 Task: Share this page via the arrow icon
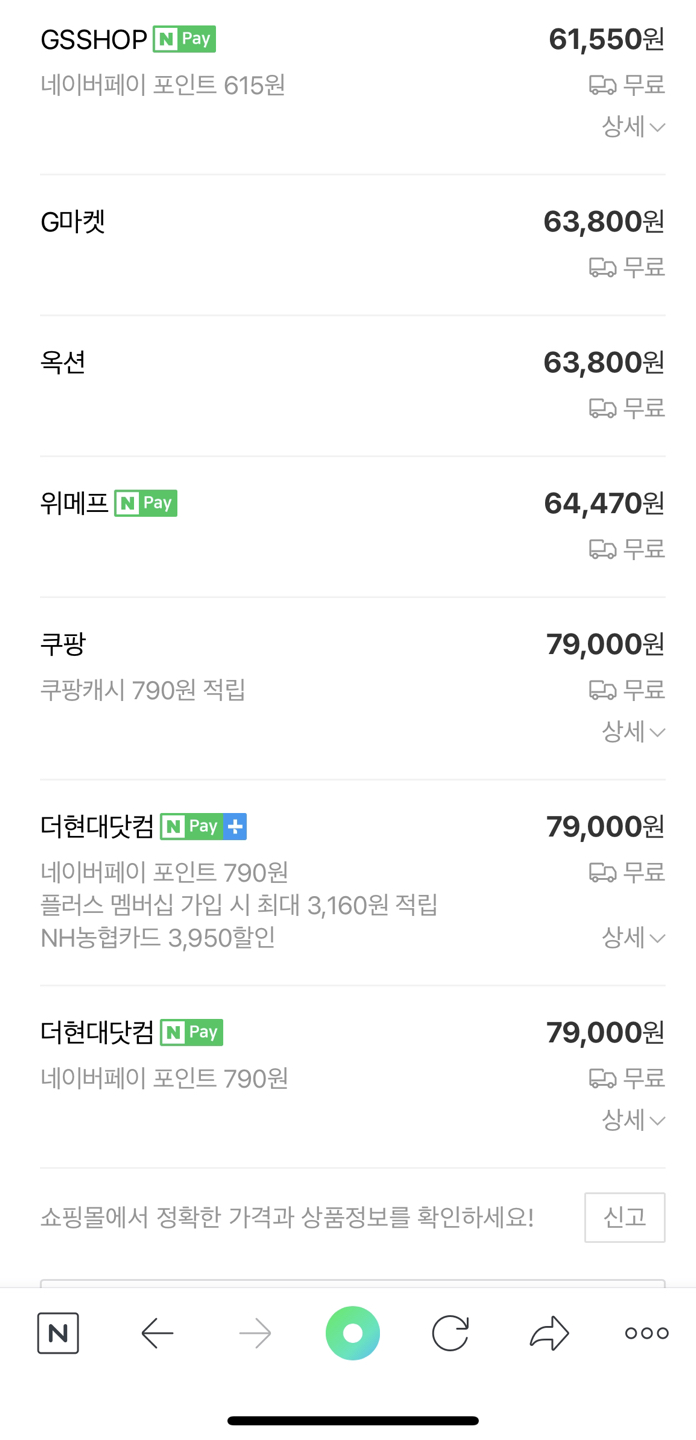click(x=549, y=1333)
